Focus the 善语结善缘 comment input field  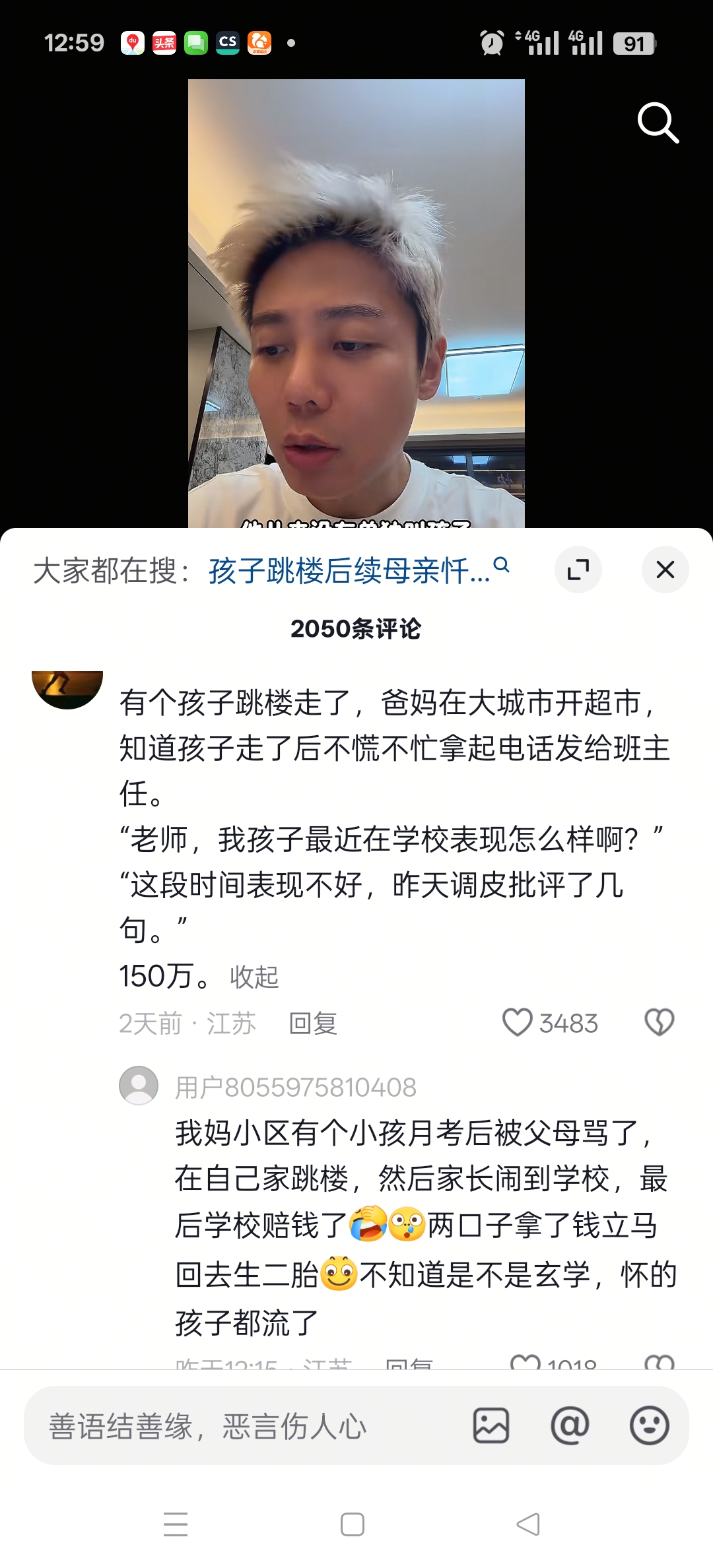251,1426
